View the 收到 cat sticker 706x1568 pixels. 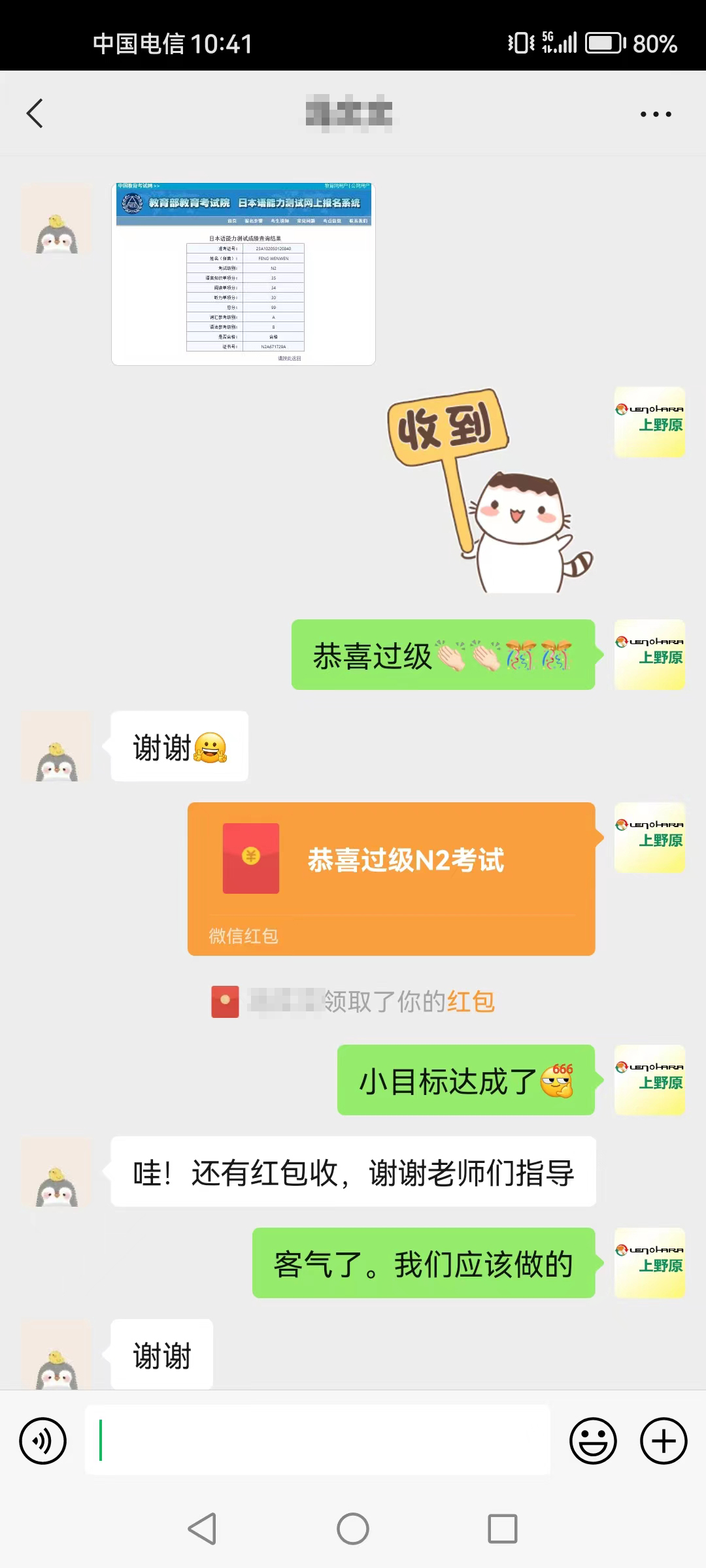tap(490, 491)
